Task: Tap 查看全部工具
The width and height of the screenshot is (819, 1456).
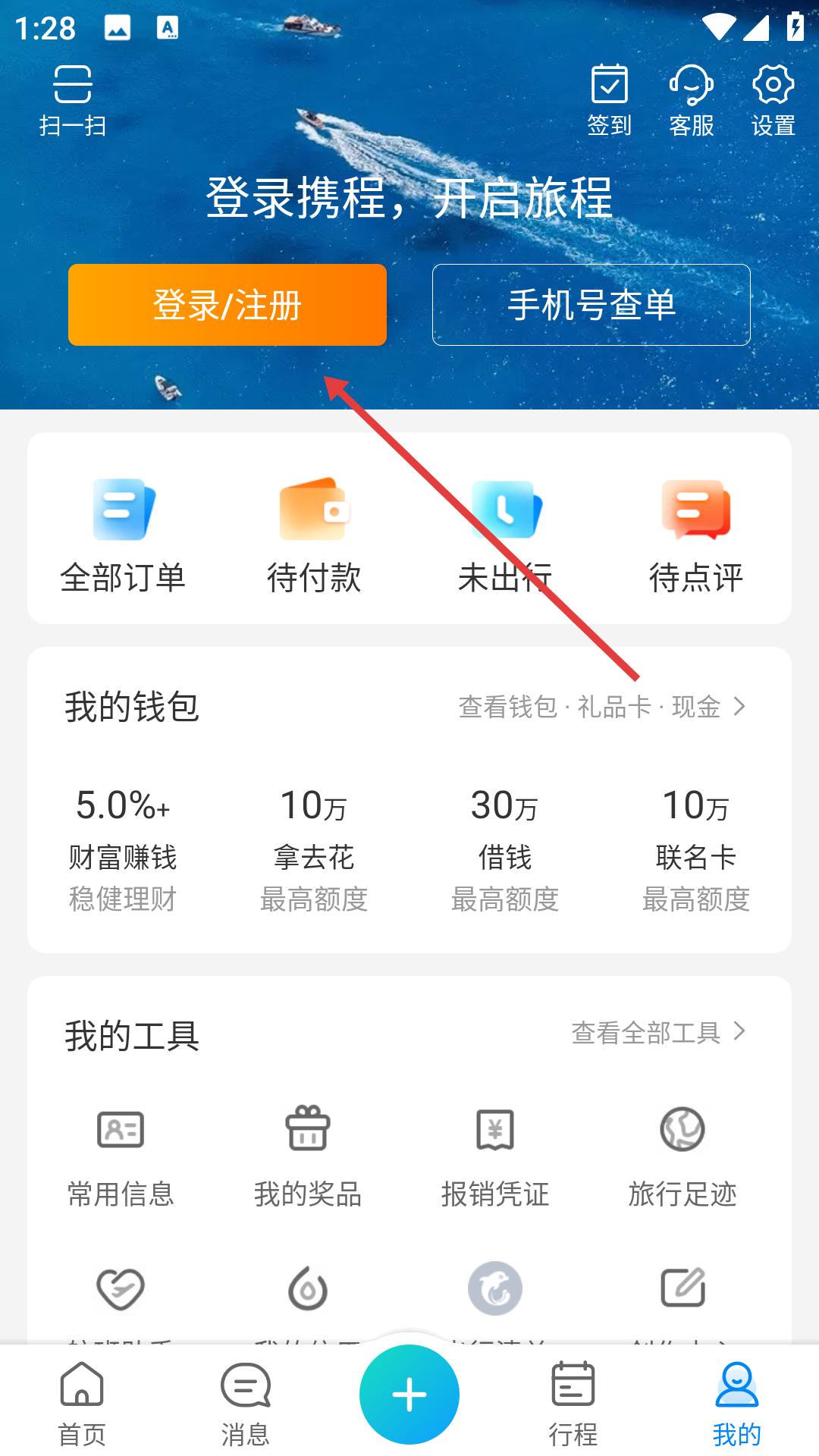Action: pyautogui.click(x=658, y=1033)
